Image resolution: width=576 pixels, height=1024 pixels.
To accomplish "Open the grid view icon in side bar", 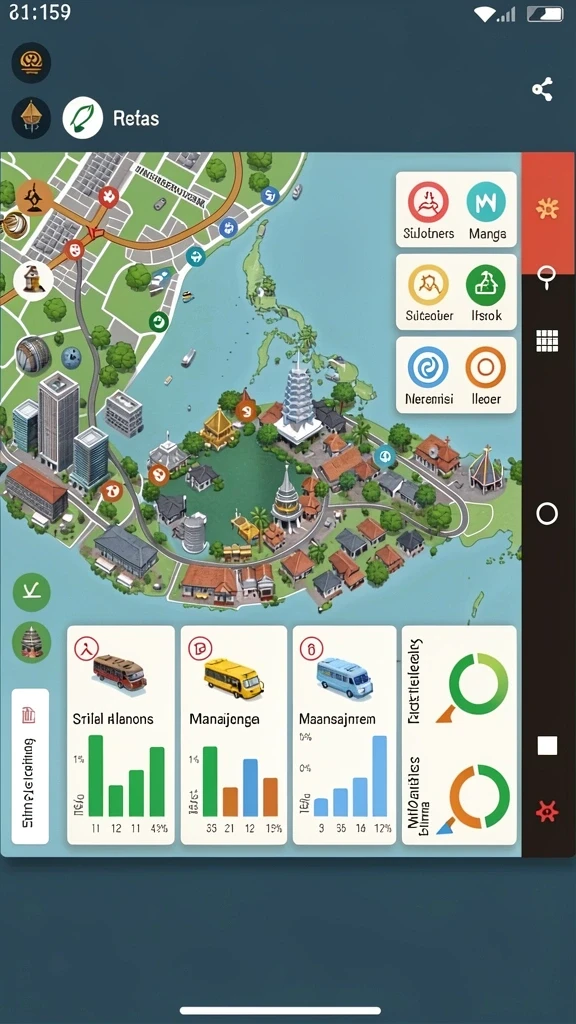I will pyautogui.click(x=547, y=341).
